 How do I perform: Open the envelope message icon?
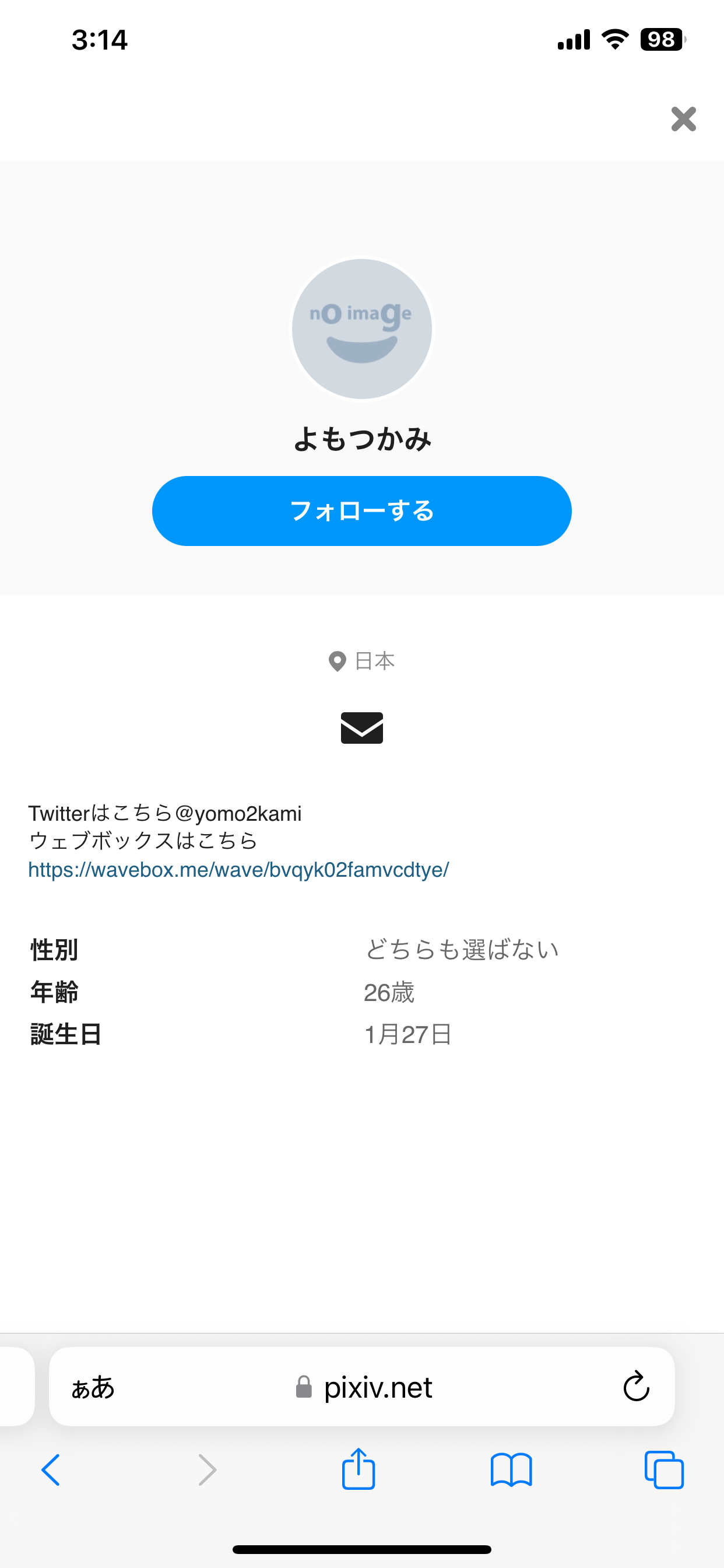[x=361, y=727]
